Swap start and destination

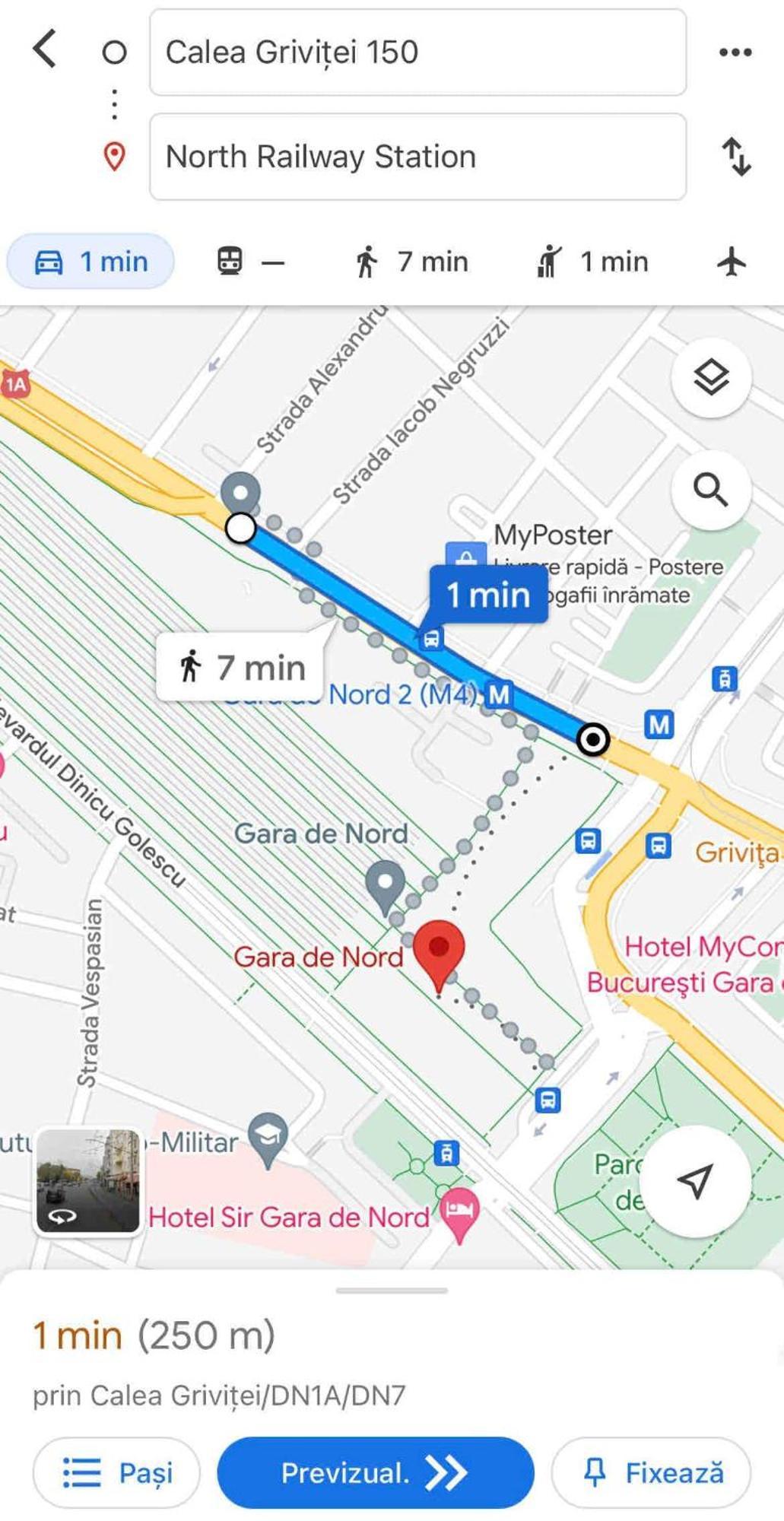pyautogui.click(x=735, y=157)
